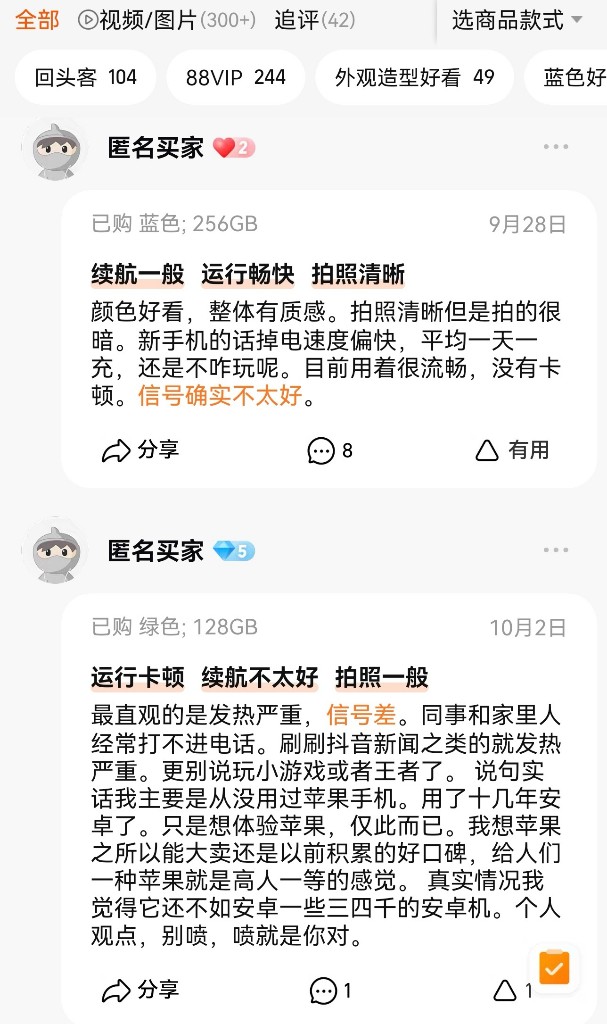Share the 绿色 128GB review
The height and width of the screenshot is (1024, 607).
(x=141, y=990)
